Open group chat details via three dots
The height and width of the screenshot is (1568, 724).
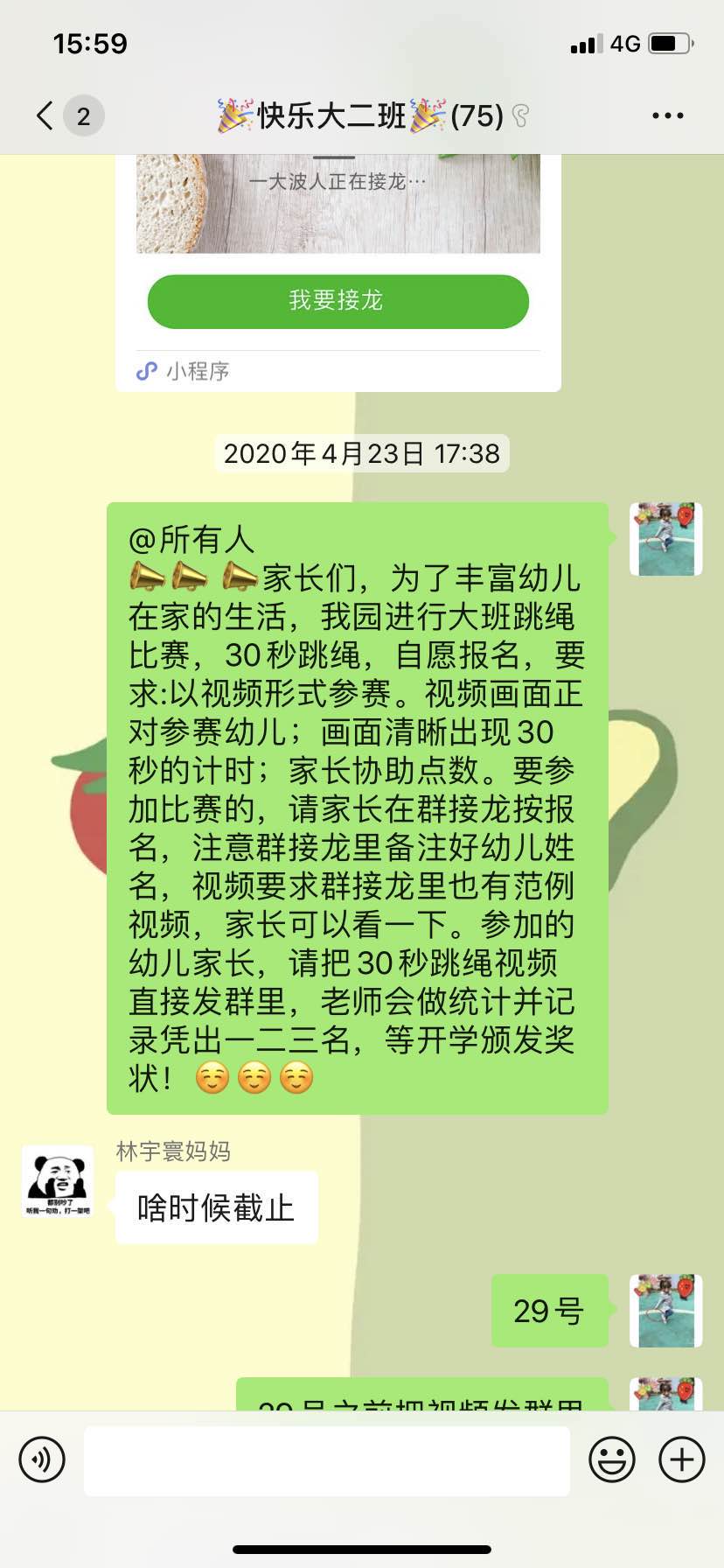pyautogui.click(x=668, y=115)
